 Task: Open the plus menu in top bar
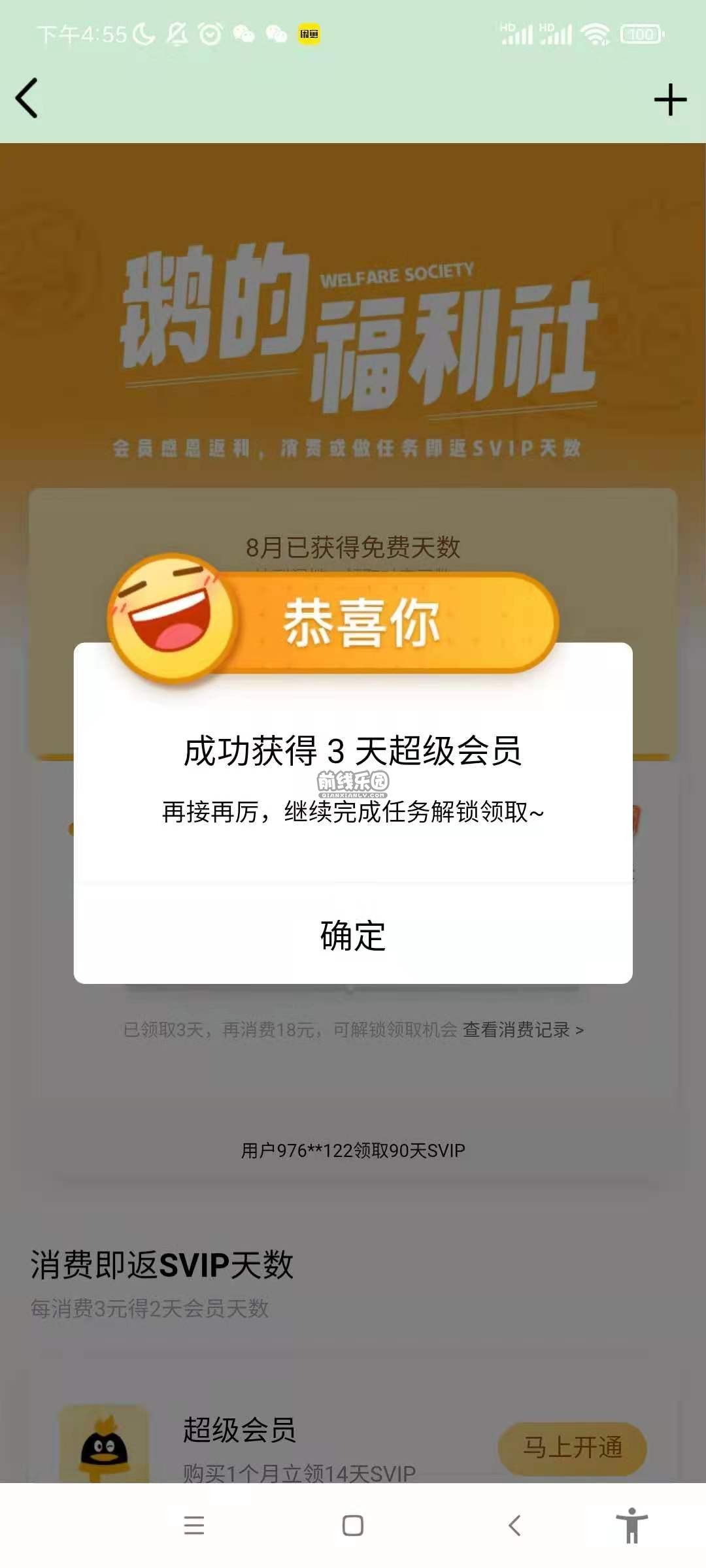coord(670,99)
